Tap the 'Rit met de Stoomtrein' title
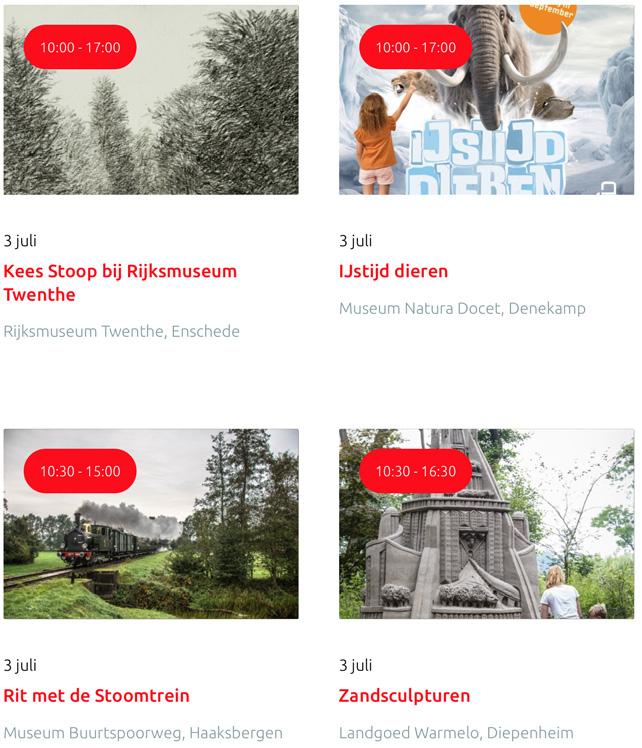This screenshot has height=748, width=642. [96, 695]
